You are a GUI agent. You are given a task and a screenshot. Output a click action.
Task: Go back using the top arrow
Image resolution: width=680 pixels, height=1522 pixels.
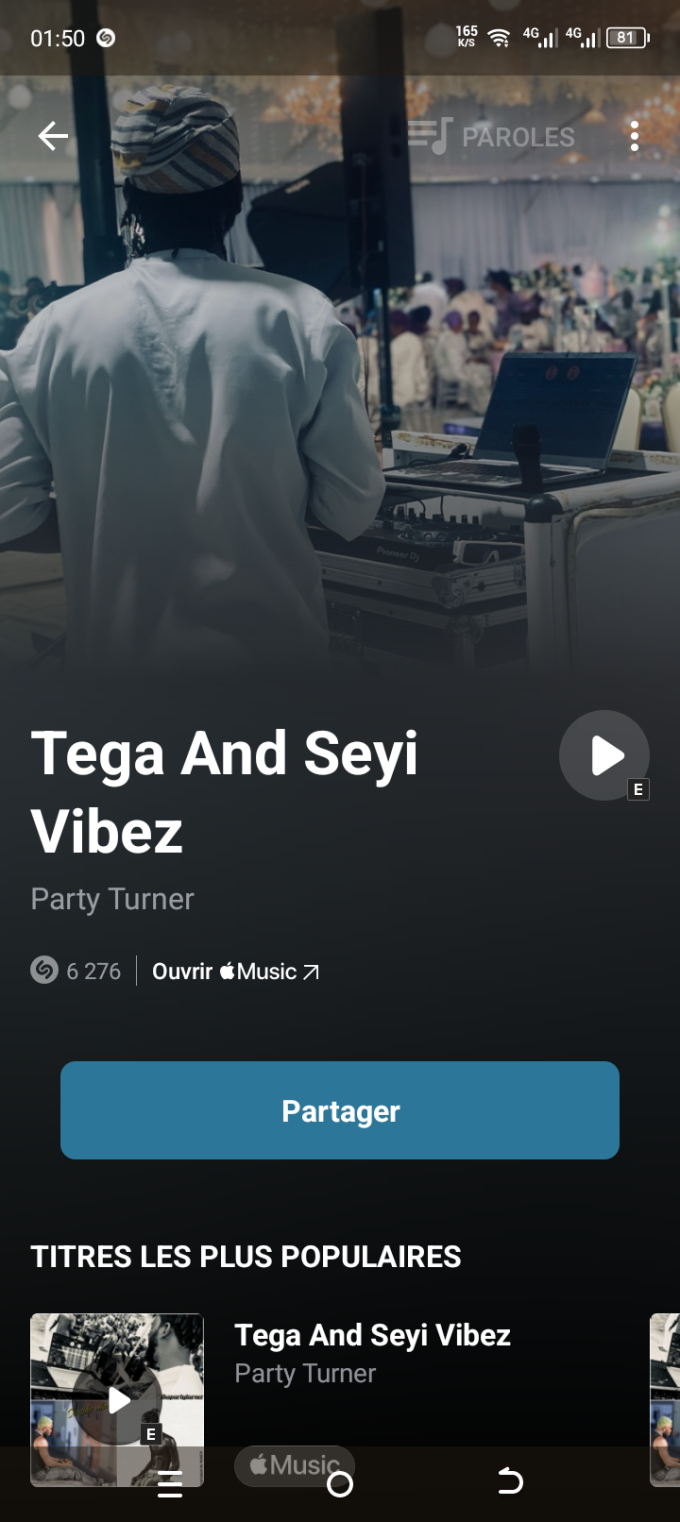(x=53, y=136)
